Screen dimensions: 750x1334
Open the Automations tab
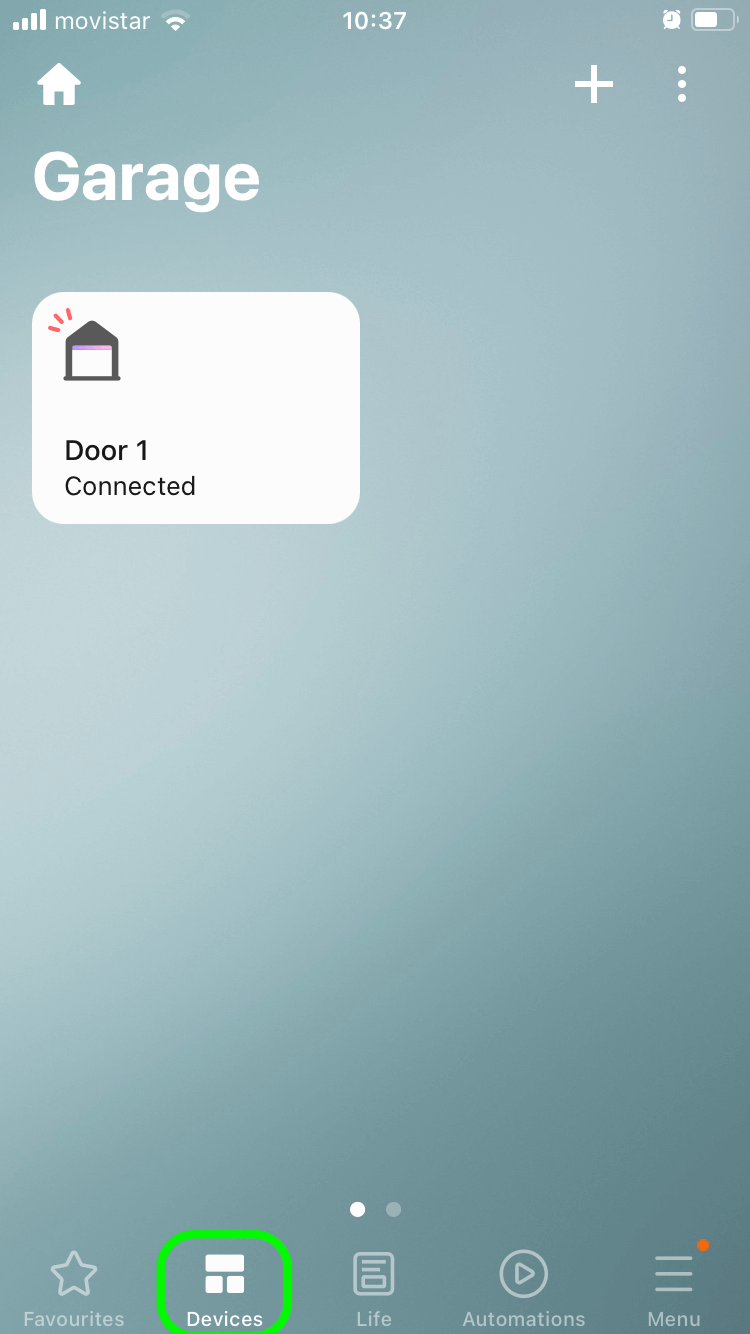pyautogui.click(x=524, y=1289)
